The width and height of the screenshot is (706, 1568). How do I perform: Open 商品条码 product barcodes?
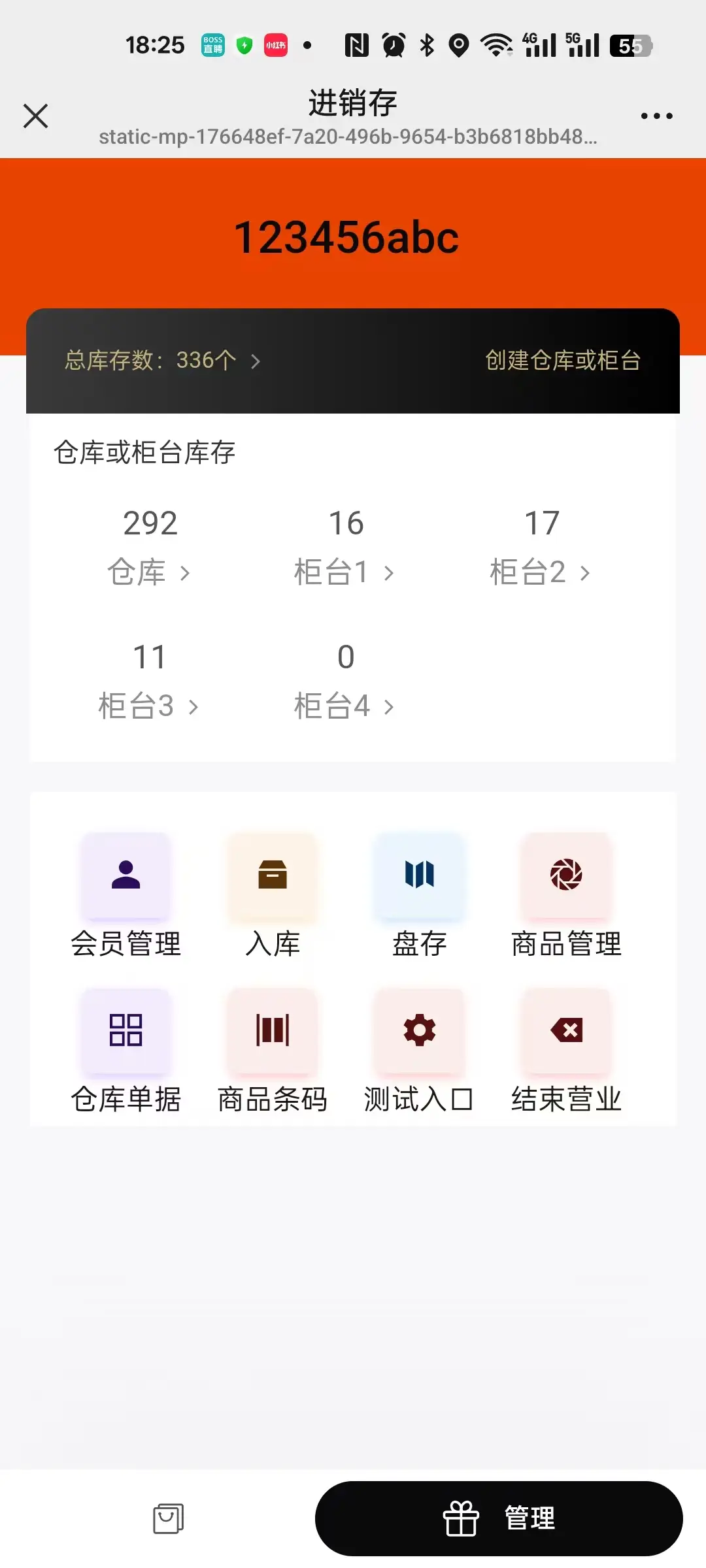273,1051
